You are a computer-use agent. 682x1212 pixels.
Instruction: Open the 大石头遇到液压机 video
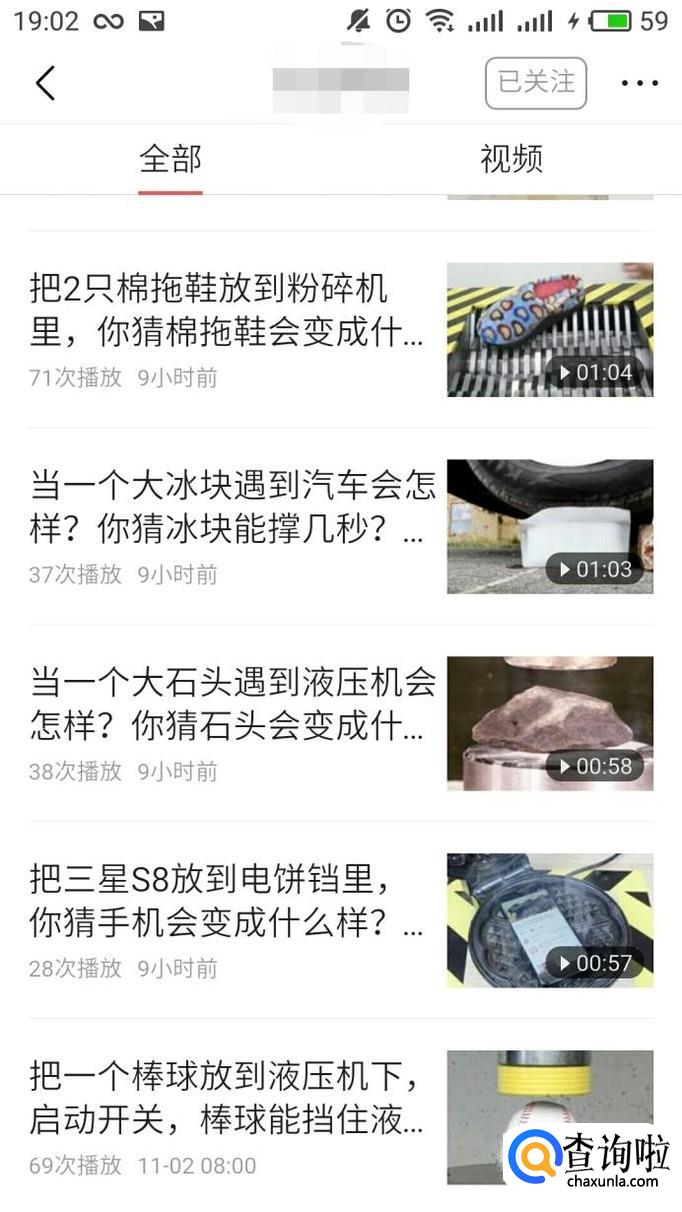tap(232, 703)
